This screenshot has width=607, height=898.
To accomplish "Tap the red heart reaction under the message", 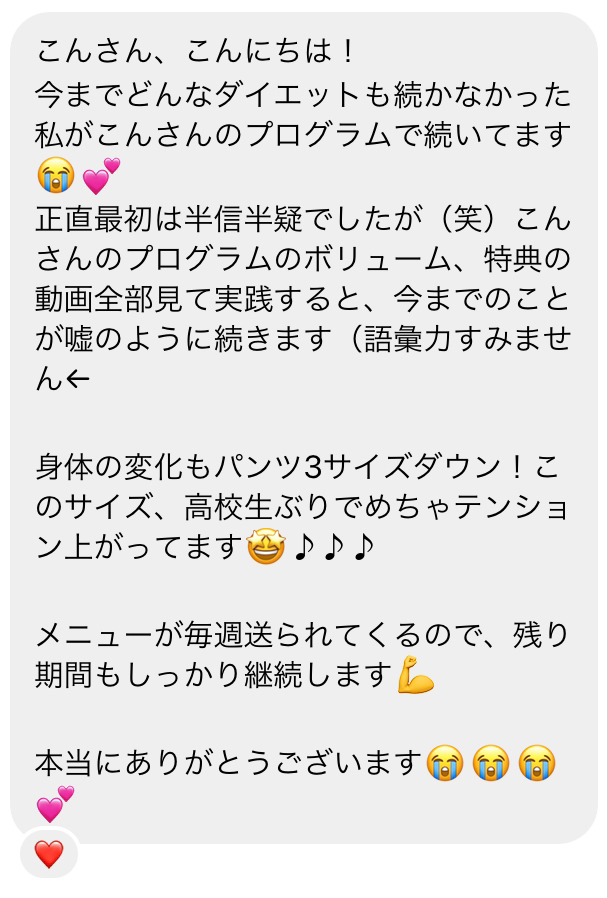I will pyautogui.click(x=48, y=853).
